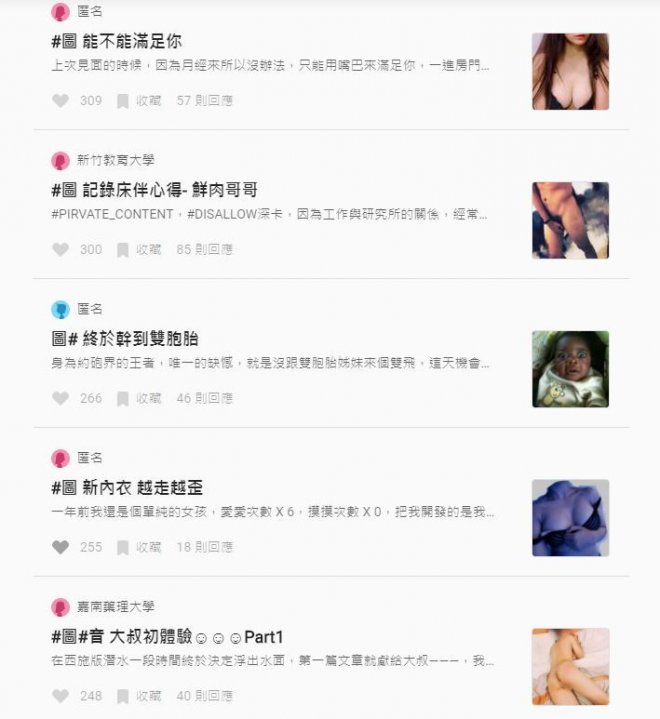Image resolution: width=660 pixels, height=719 pixels.
Task: Like the post with 266 likes
Action: 60,398
